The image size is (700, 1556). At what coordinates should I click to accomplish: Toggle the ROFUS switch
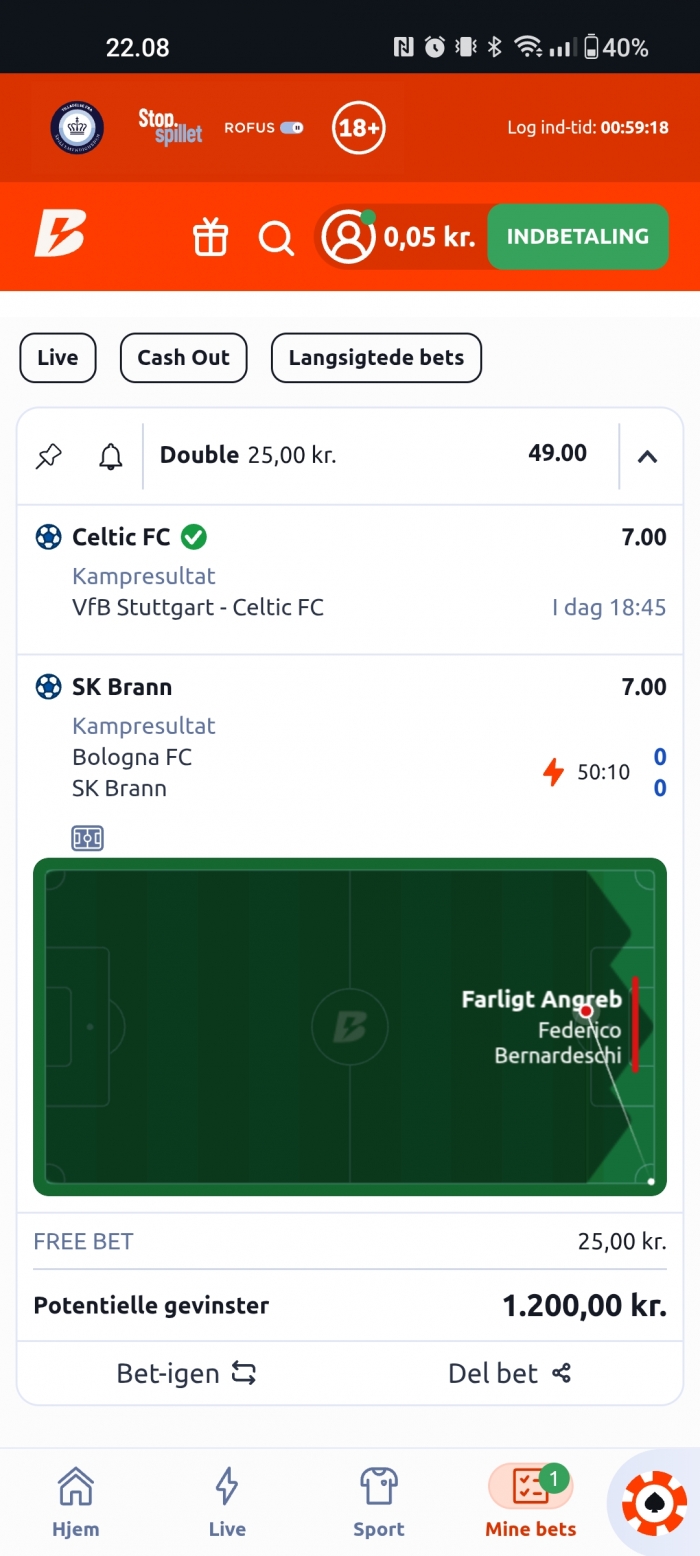[291, 128]
